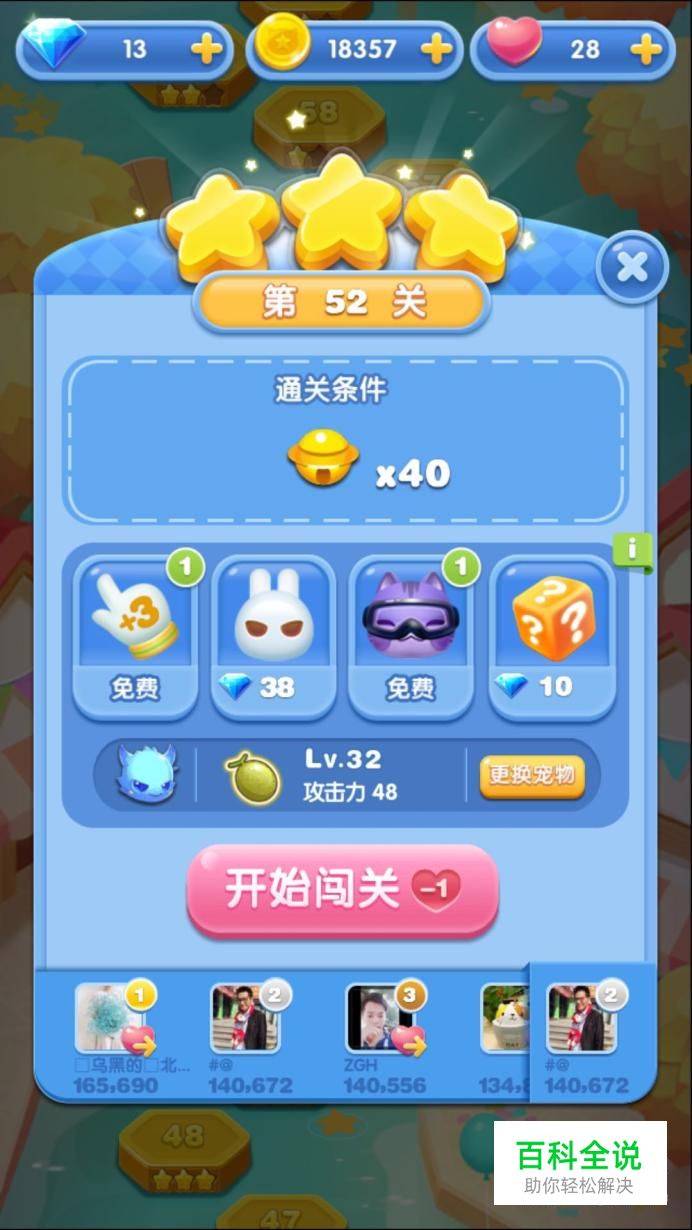
Task: Add more diamonds with plus button
Action: pos(206,49)
